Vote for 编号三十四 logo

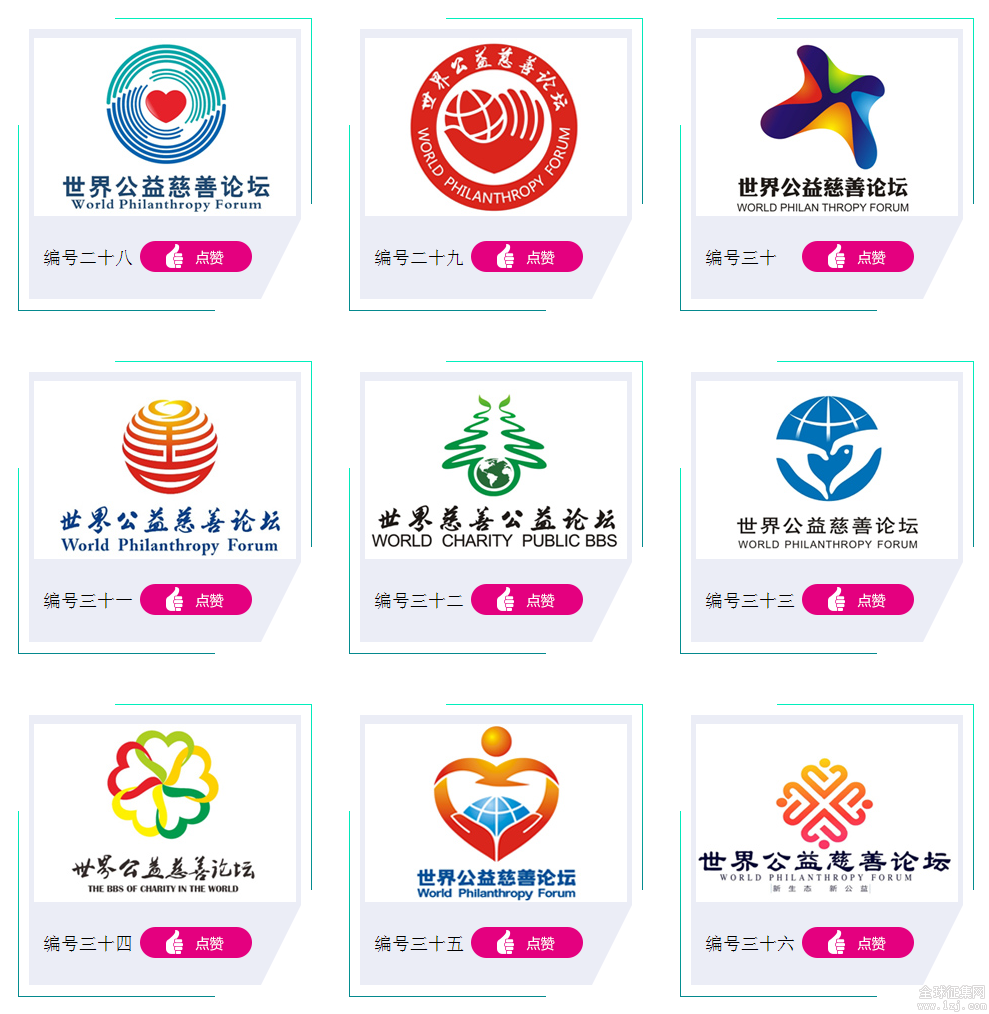(196, 943)
